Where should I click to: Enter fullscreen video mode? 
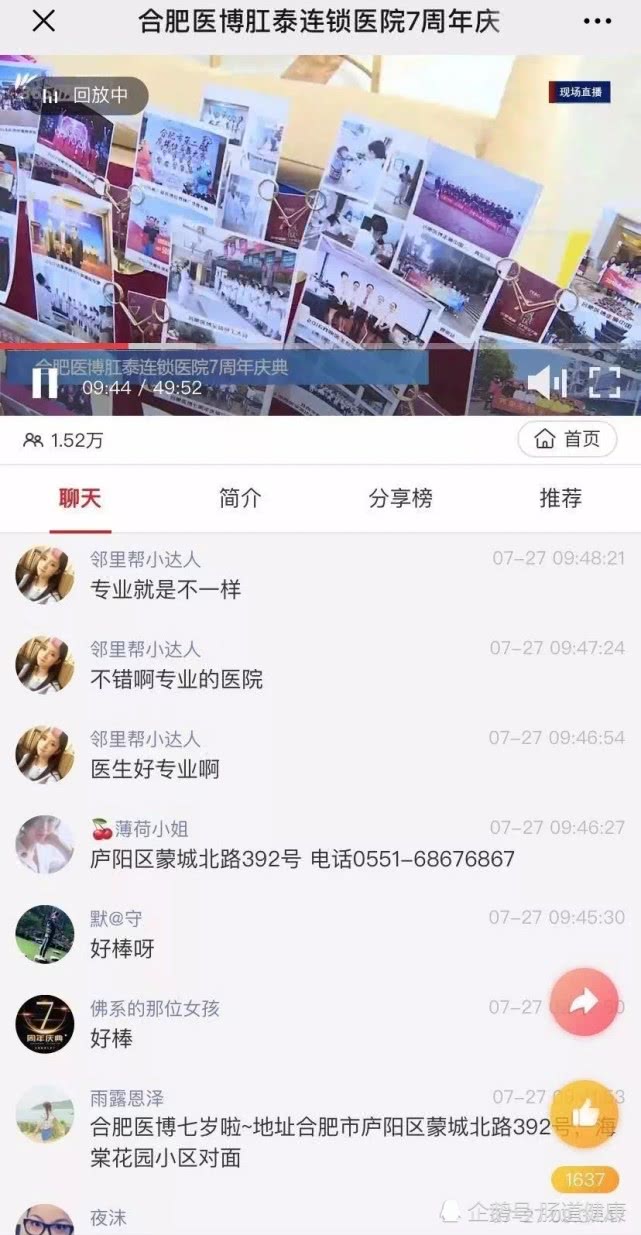tap(604, 381)
